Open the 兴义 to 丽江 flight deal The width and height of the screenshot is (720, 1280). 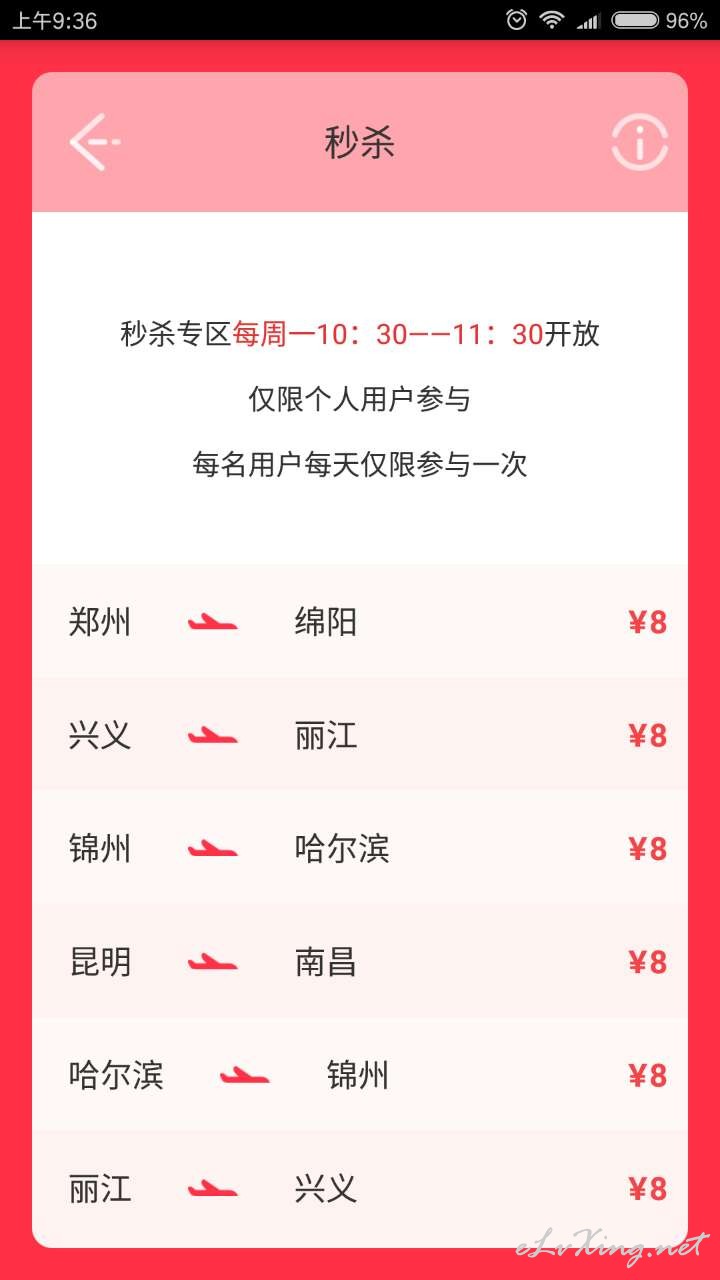[x=360, y=735]
